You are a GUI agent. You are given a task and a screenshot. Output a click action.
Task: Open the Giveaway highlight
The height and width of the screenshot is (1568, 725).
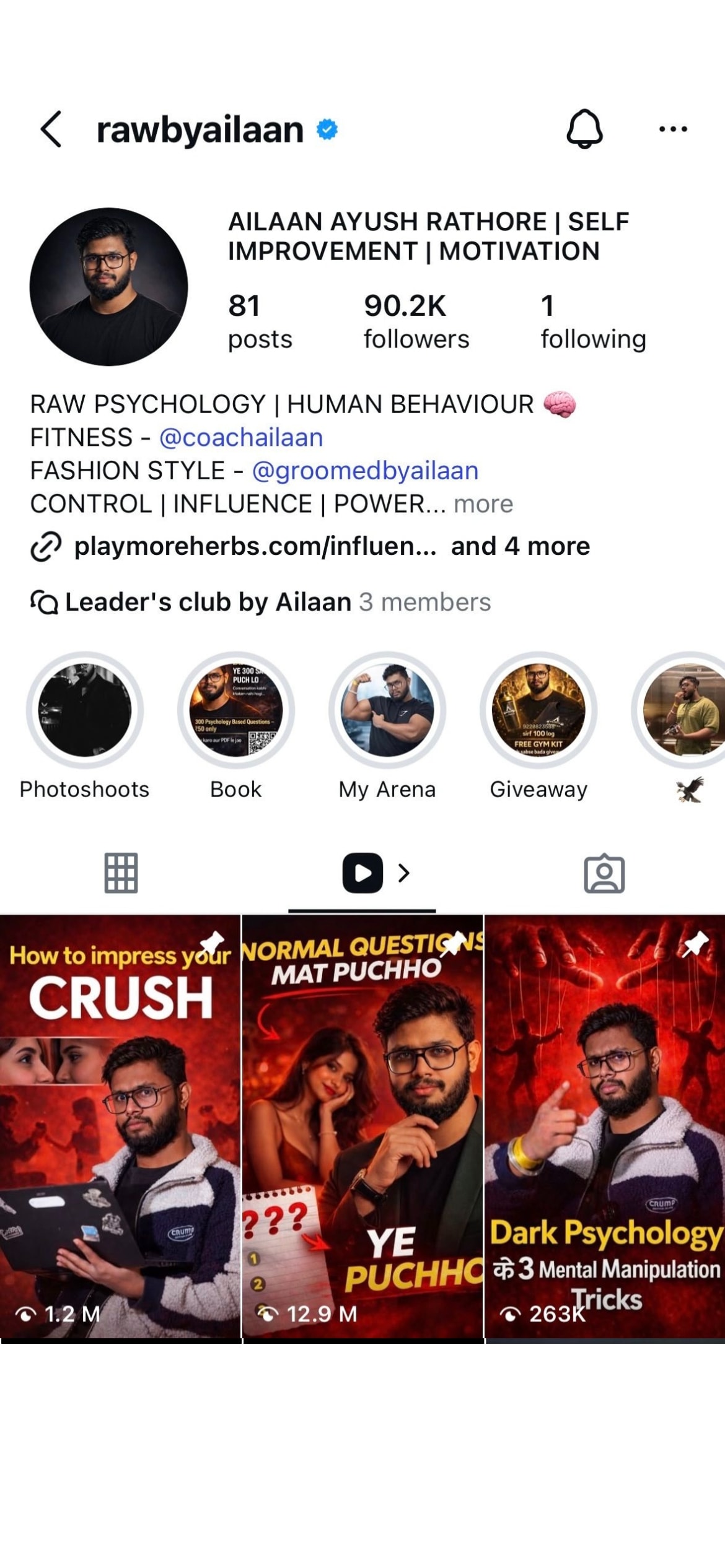point(538,710)
